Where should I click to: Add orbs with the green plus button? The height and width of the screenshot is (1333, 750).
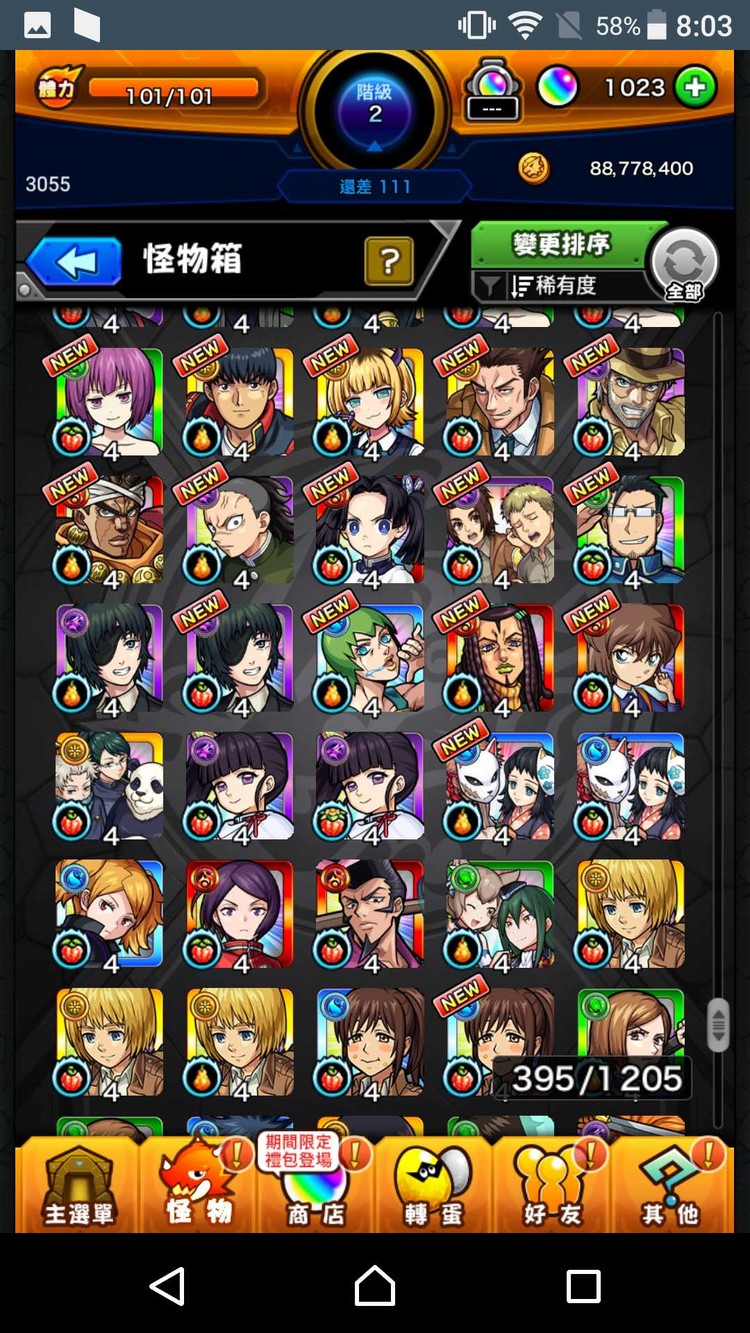pos(695,88)
